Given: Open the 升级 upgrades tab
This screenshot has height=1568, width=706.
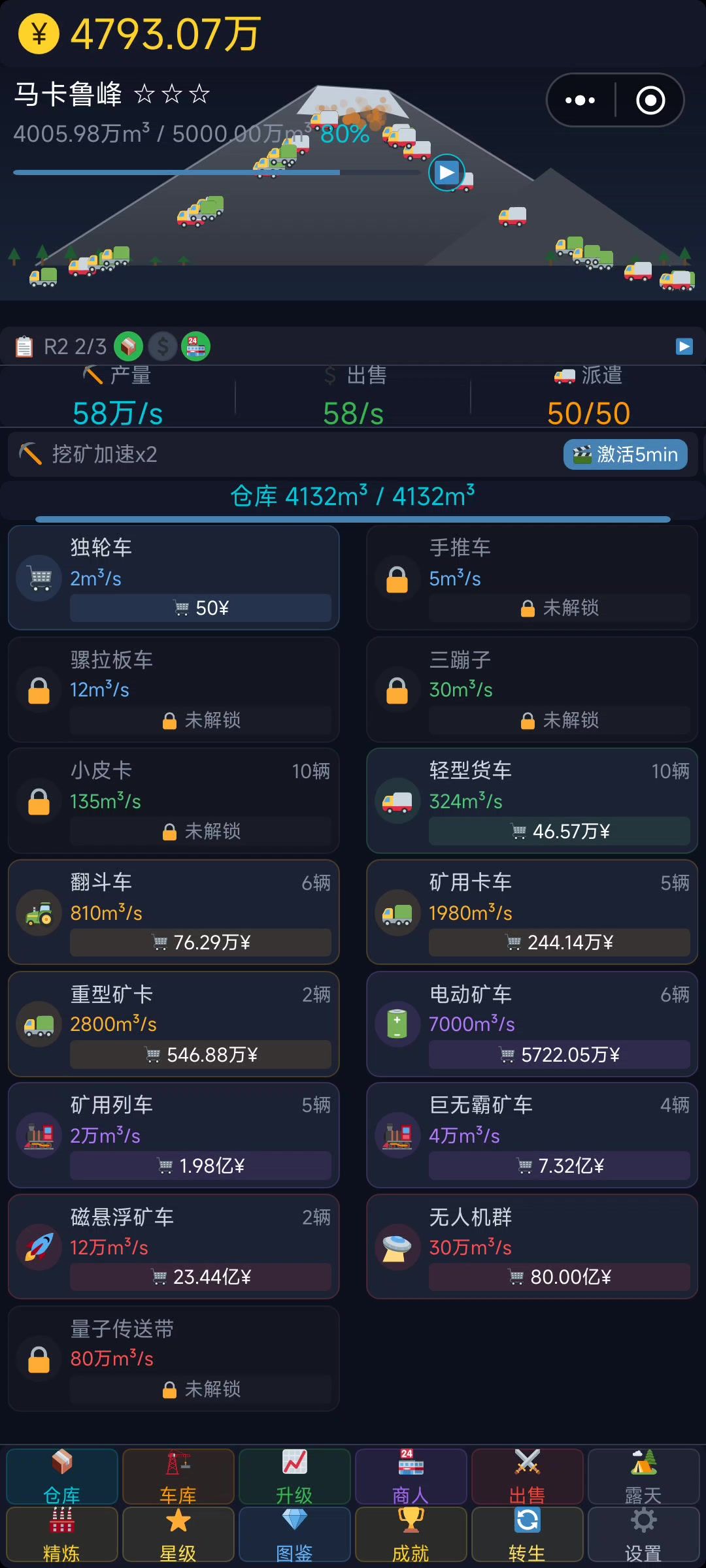Looking at the screenshot, I should (x=294, y=1477).
